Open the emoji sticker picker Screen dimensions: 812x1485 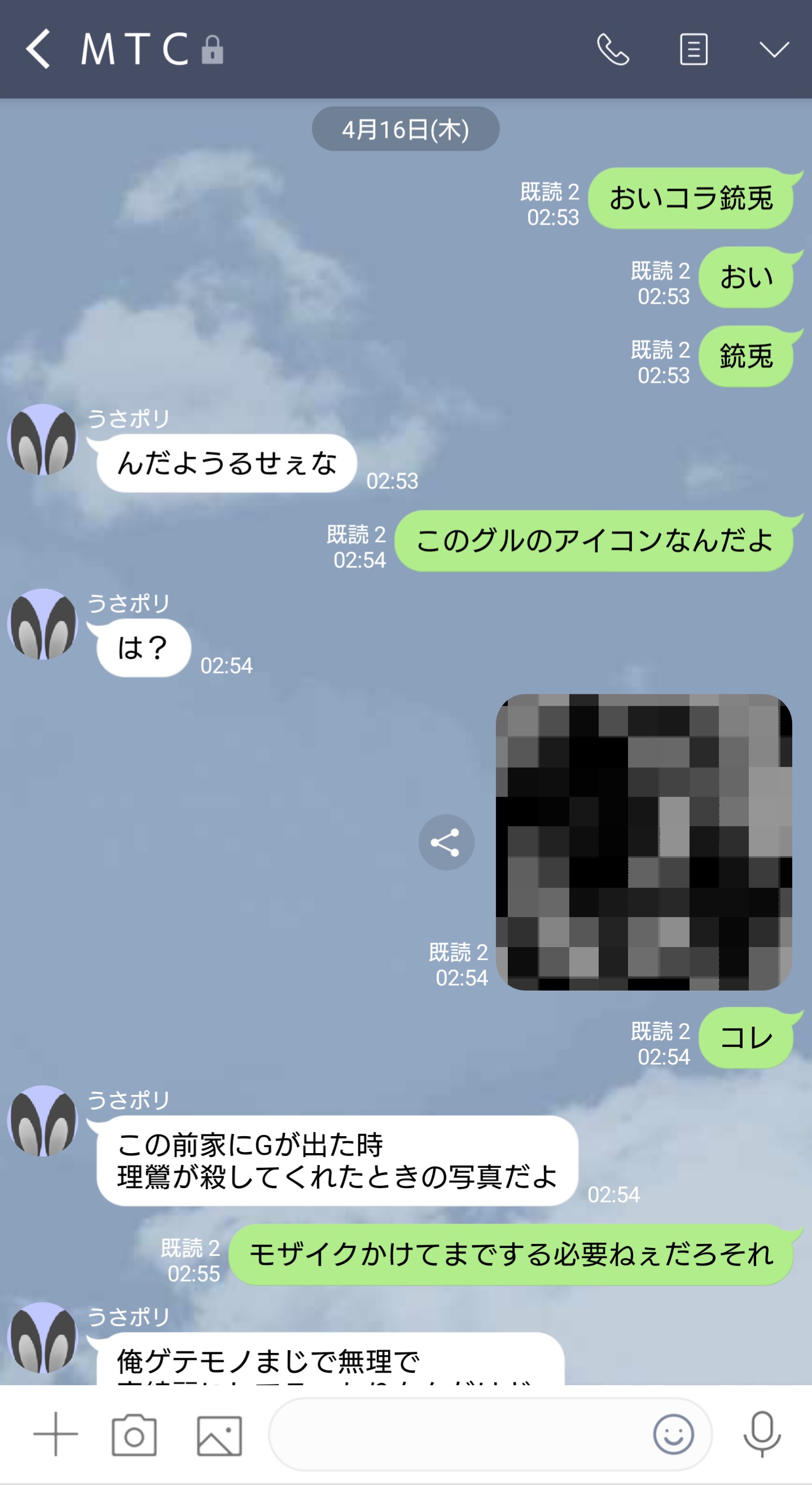pyautogui.click(x=673, y=1434)
